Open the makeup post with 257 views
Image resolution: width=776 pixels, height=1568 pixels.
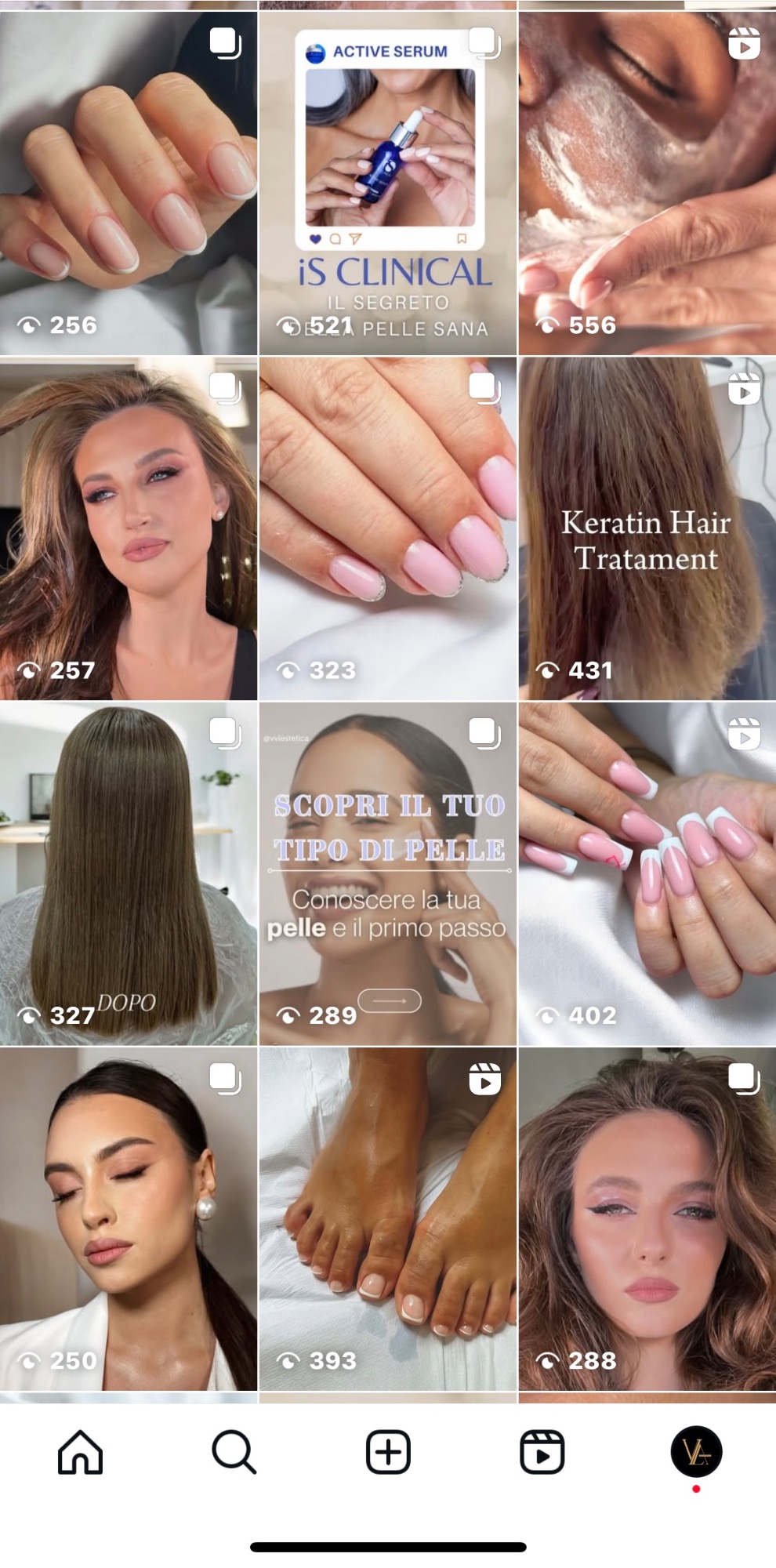click(x=129, y=528)
